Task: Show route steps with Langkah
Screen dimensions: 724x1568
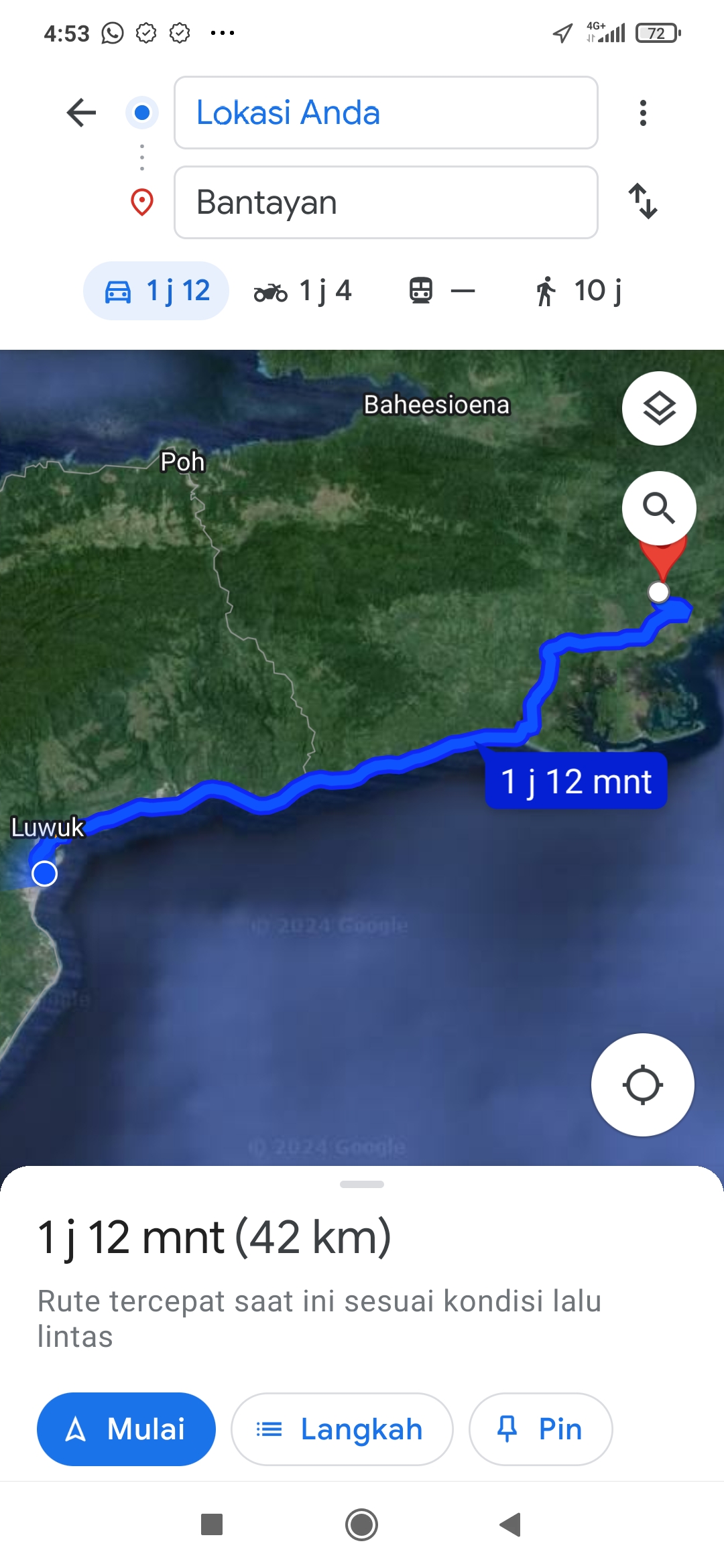Action: tap(342, 1429)
